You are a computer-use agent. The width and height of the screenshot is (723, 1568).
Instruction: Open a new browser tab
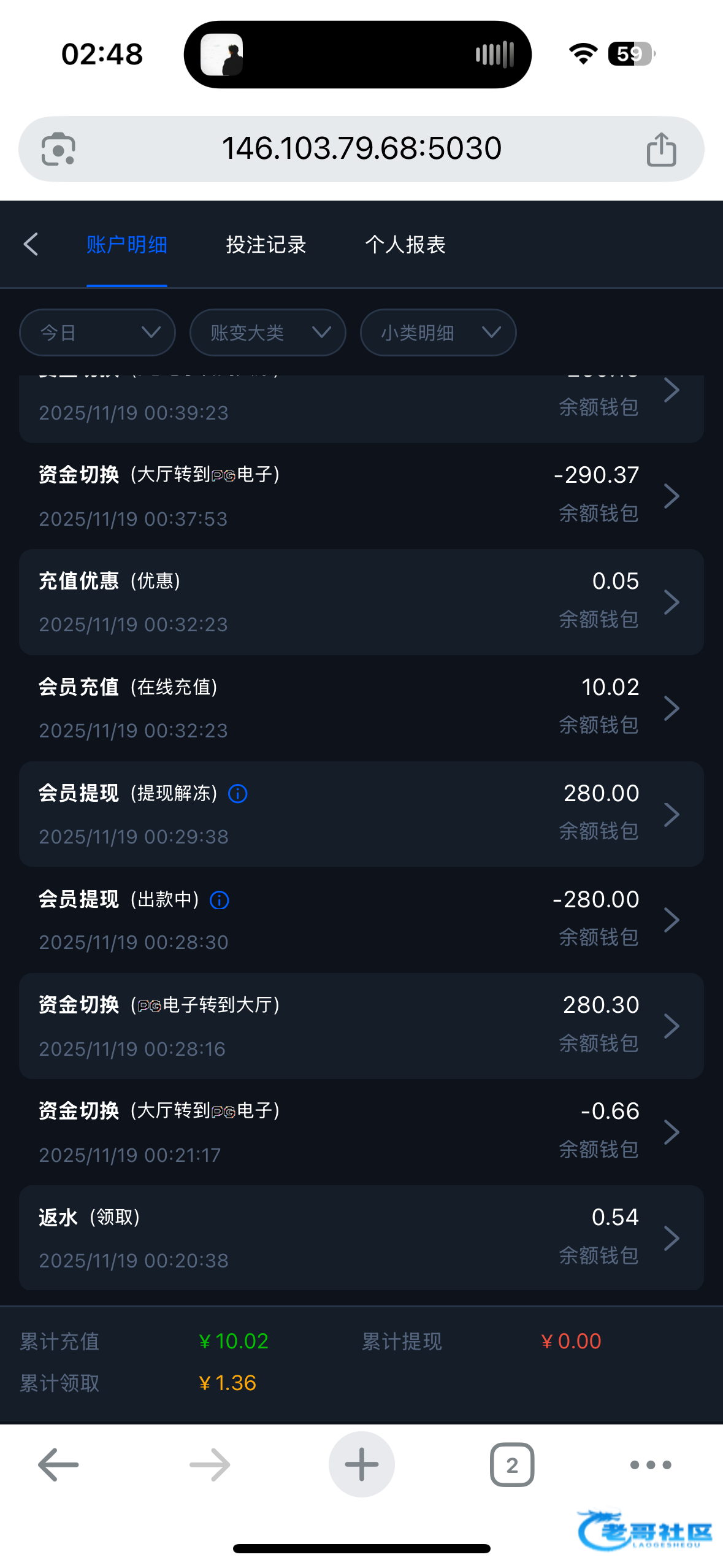click(361, 1464)
